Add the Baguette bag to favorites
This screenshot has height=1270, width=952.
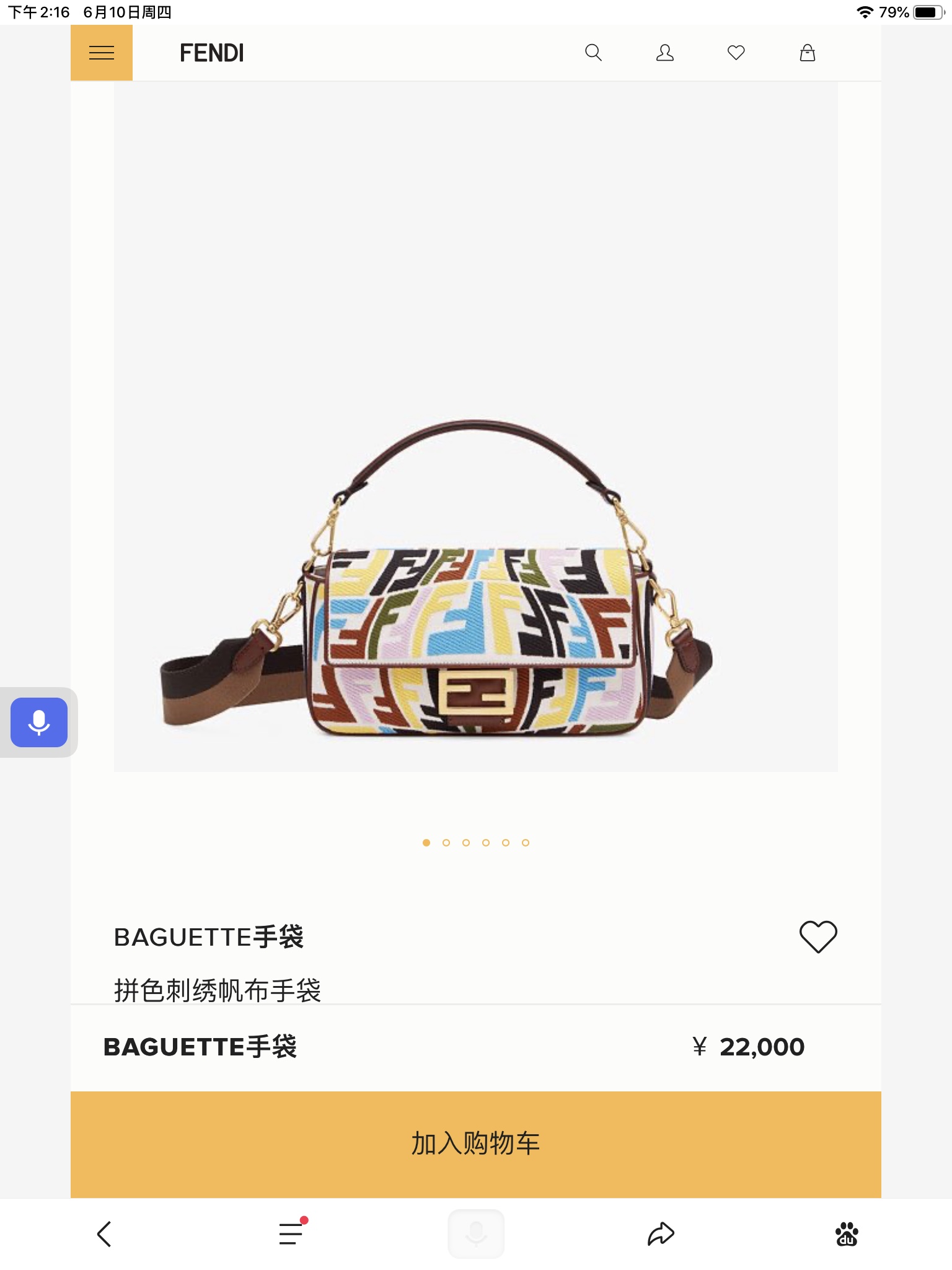tap(818, 936)
